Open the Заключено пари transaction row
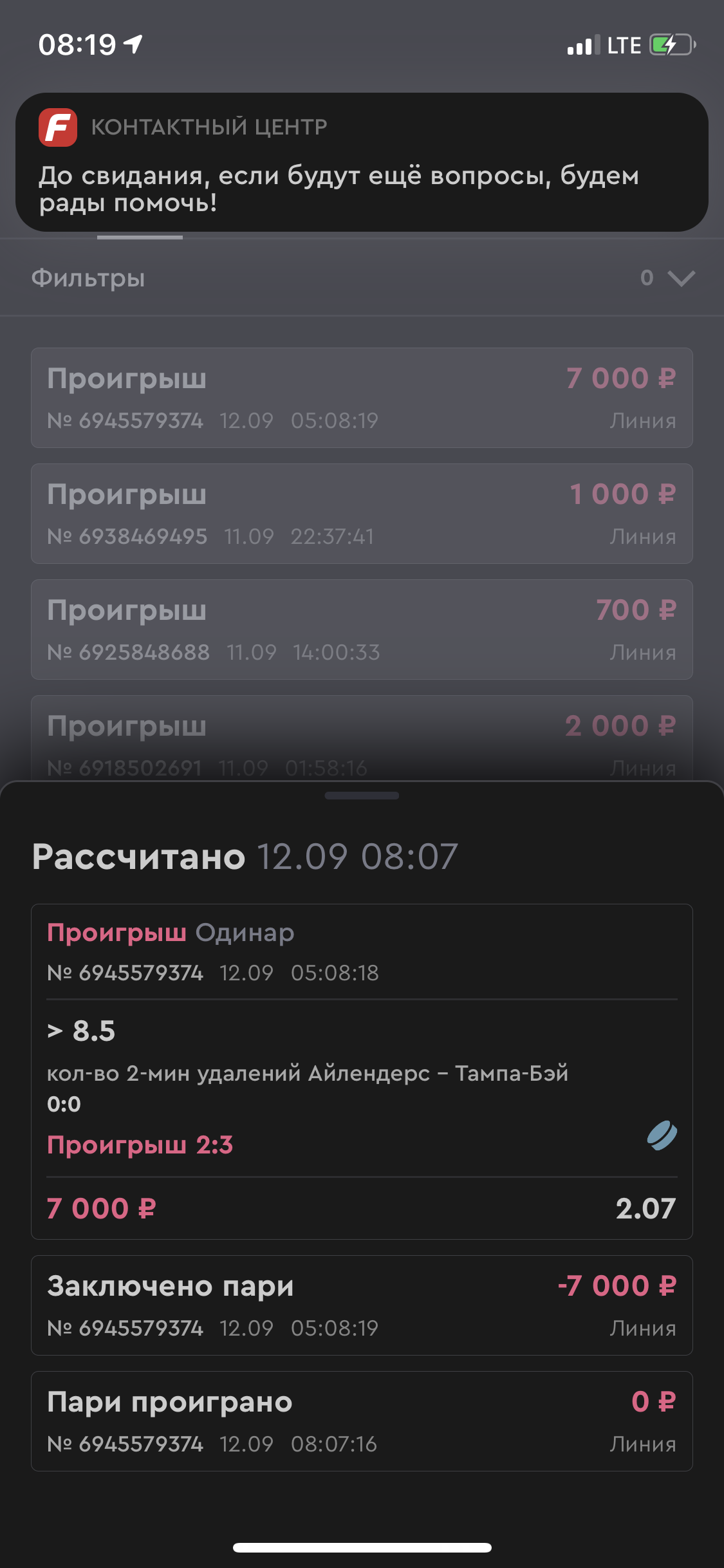Viewport: 724px width, 1568px height. pos(362,1305)
